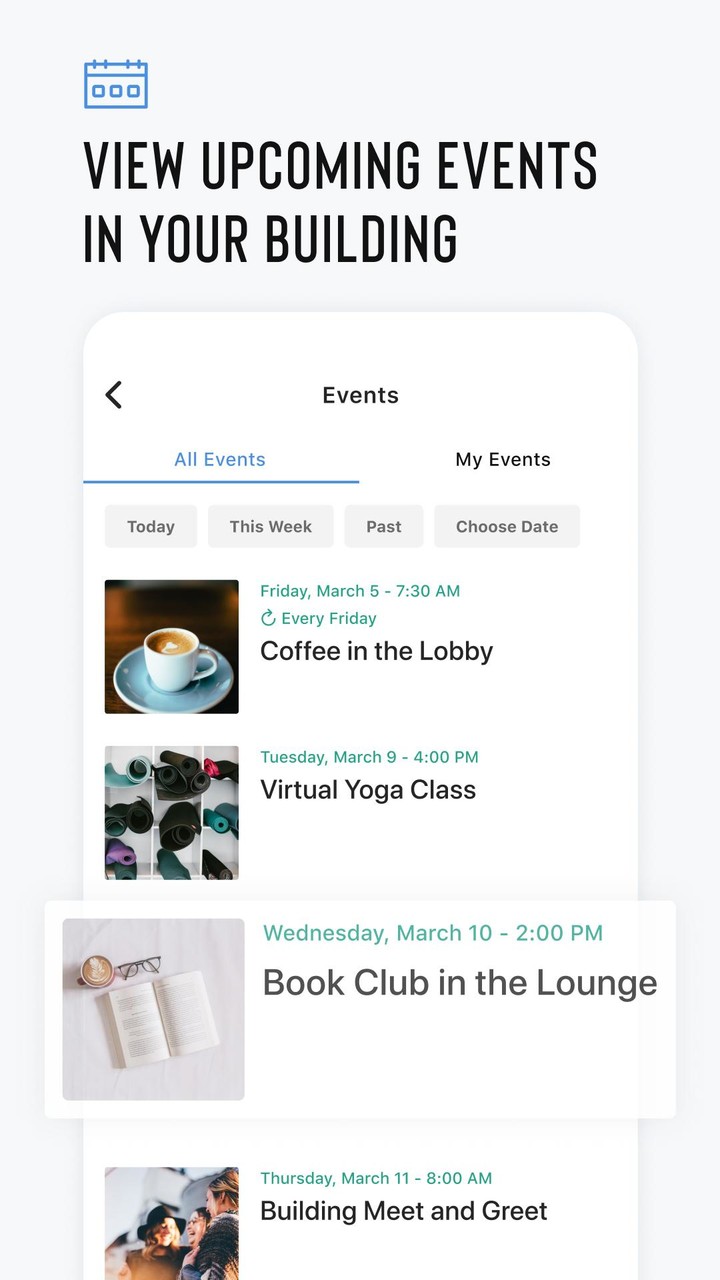Click the recurring icon beside Every Friday
Image resolution: width=720 pixels, height=1280 pixels.
(268, 618)
